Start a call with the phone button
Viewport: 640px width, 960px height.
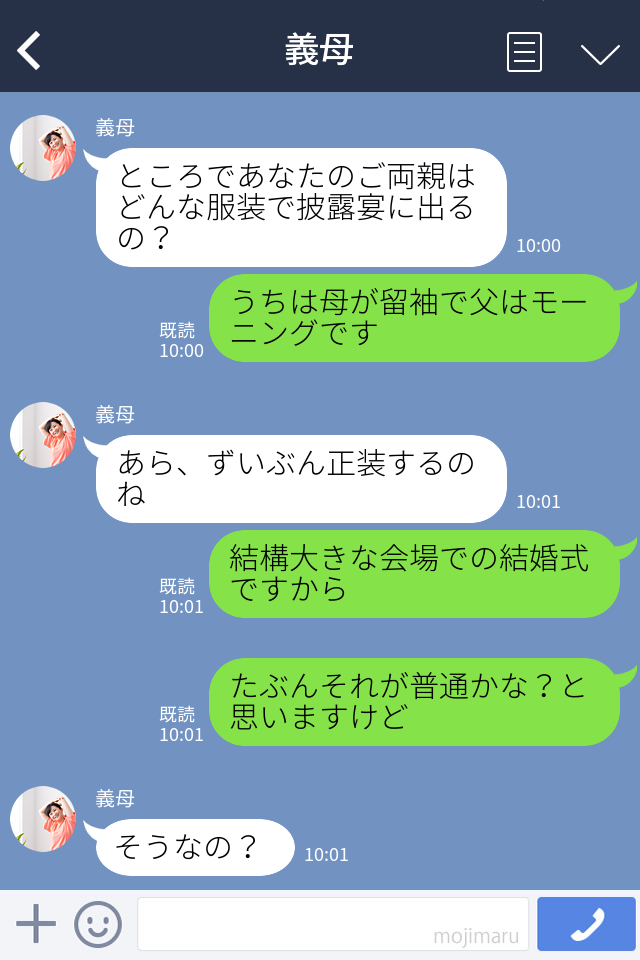[586, 924]
